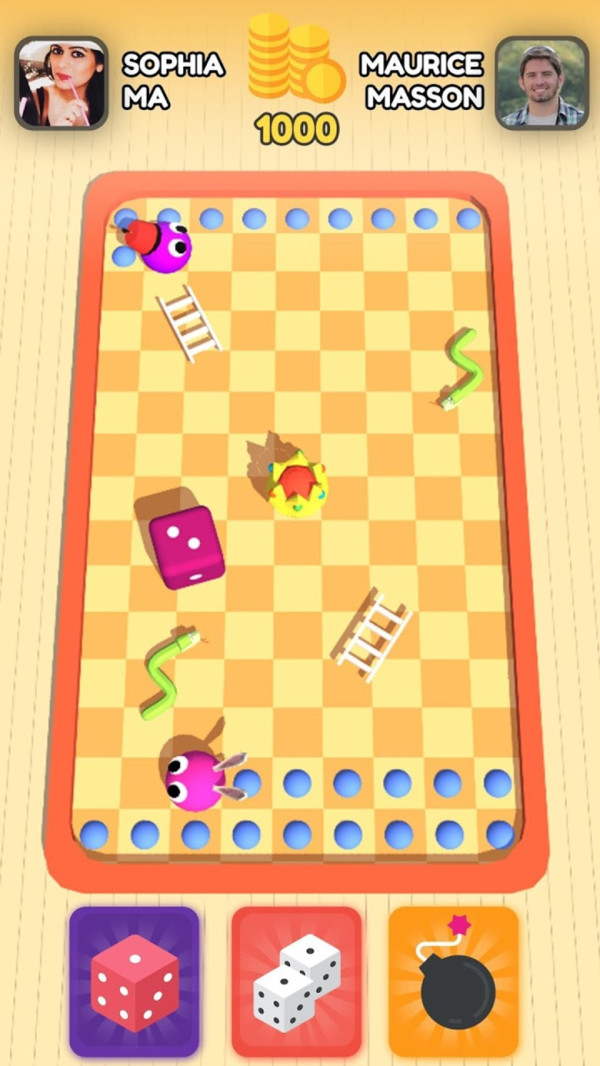Use the bomb power-up
Image resolution: width=600 pixels, height=1066 pixels.
click(x=454, y=981)
